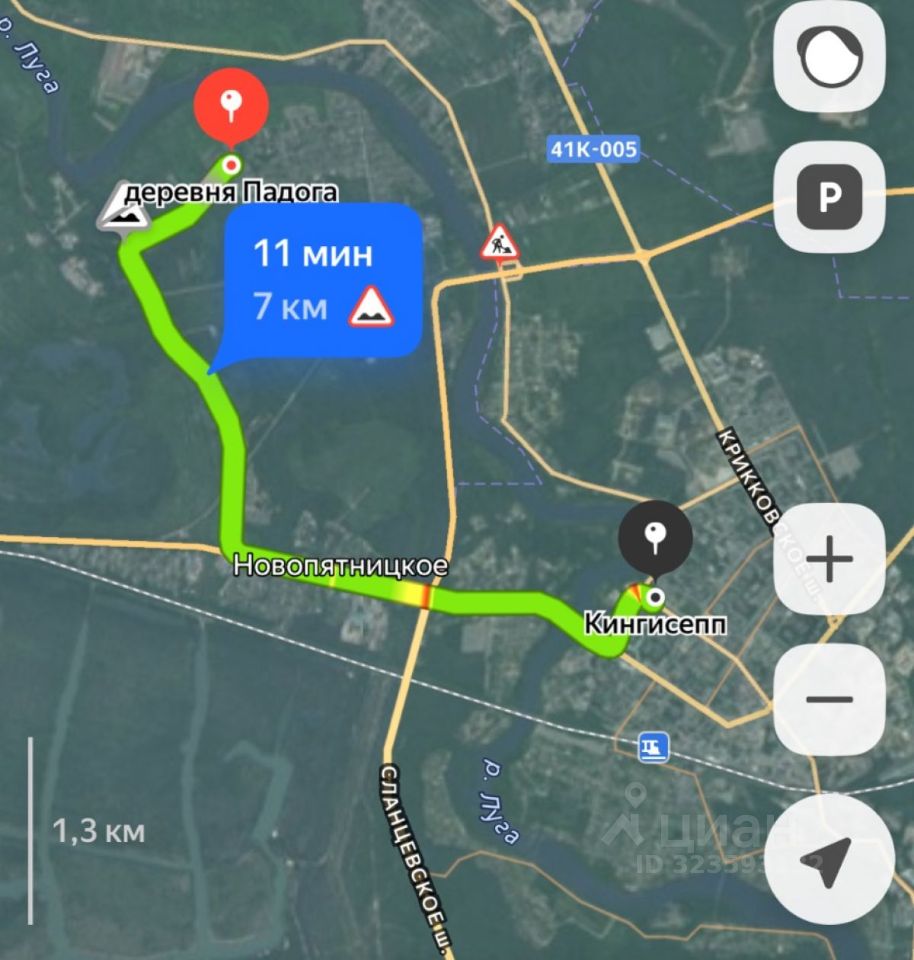The width and height of the screenshot is (914, 960).
Task: Toggle the parking layer
Action: pyautogui.click(x=829, y=197)
